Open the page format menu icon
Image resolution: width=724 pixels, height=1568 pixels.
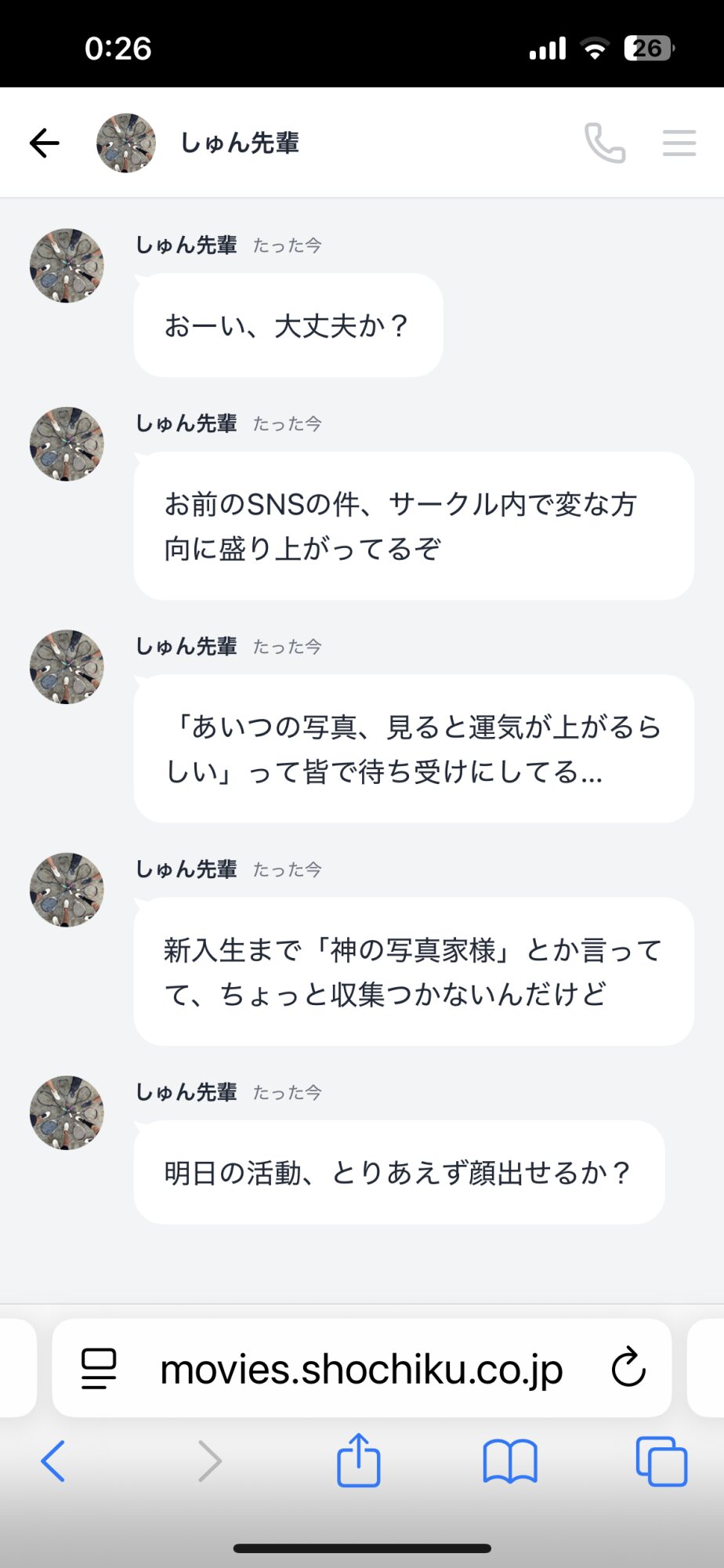100,1369
